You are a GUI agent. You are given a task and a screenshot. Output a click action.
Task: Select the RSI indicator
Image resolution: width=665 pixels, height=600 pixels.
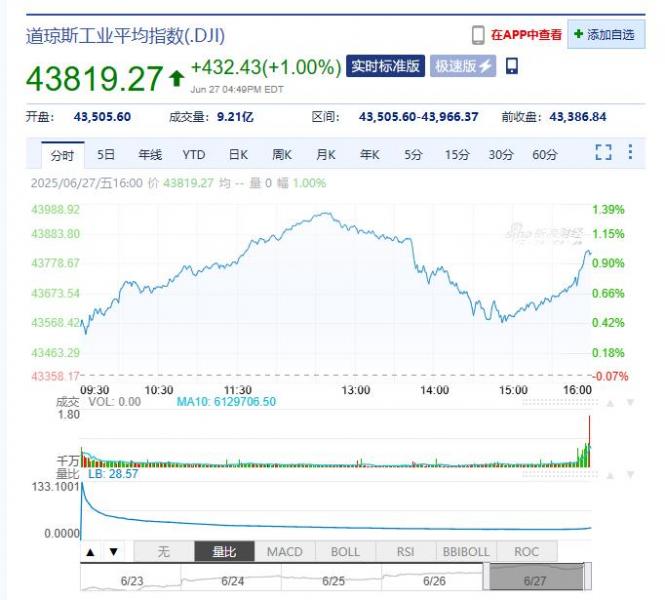[405, 551]
